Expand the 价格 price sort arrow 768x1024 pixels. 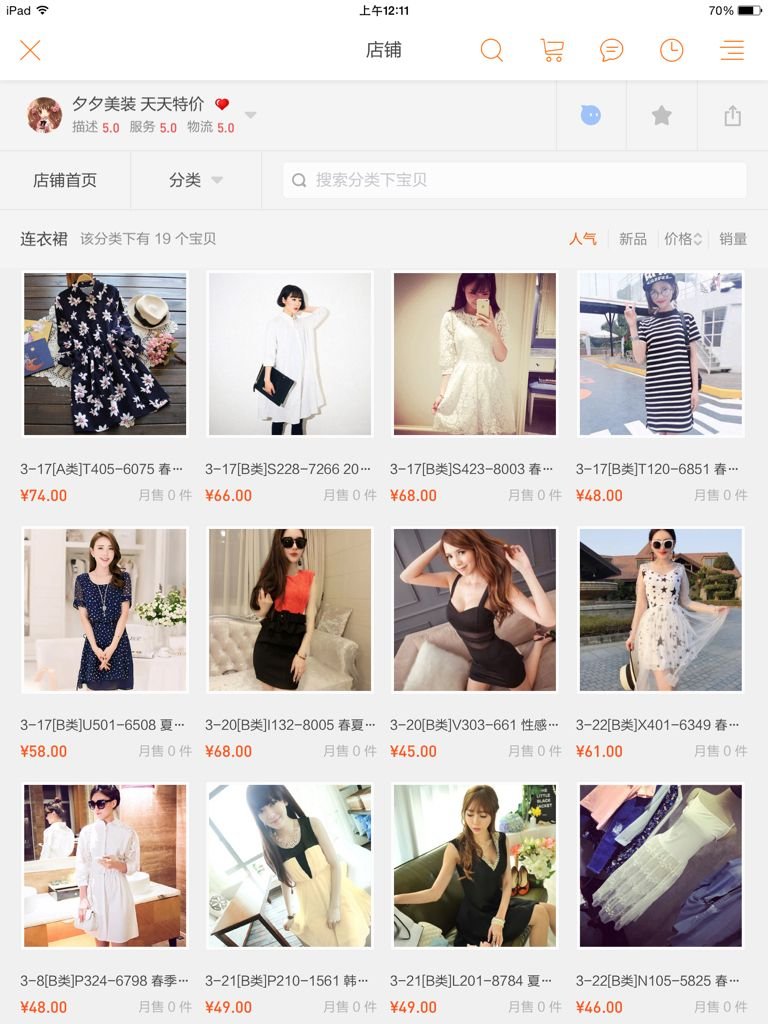pyautogui.click(x=698, y=239)
